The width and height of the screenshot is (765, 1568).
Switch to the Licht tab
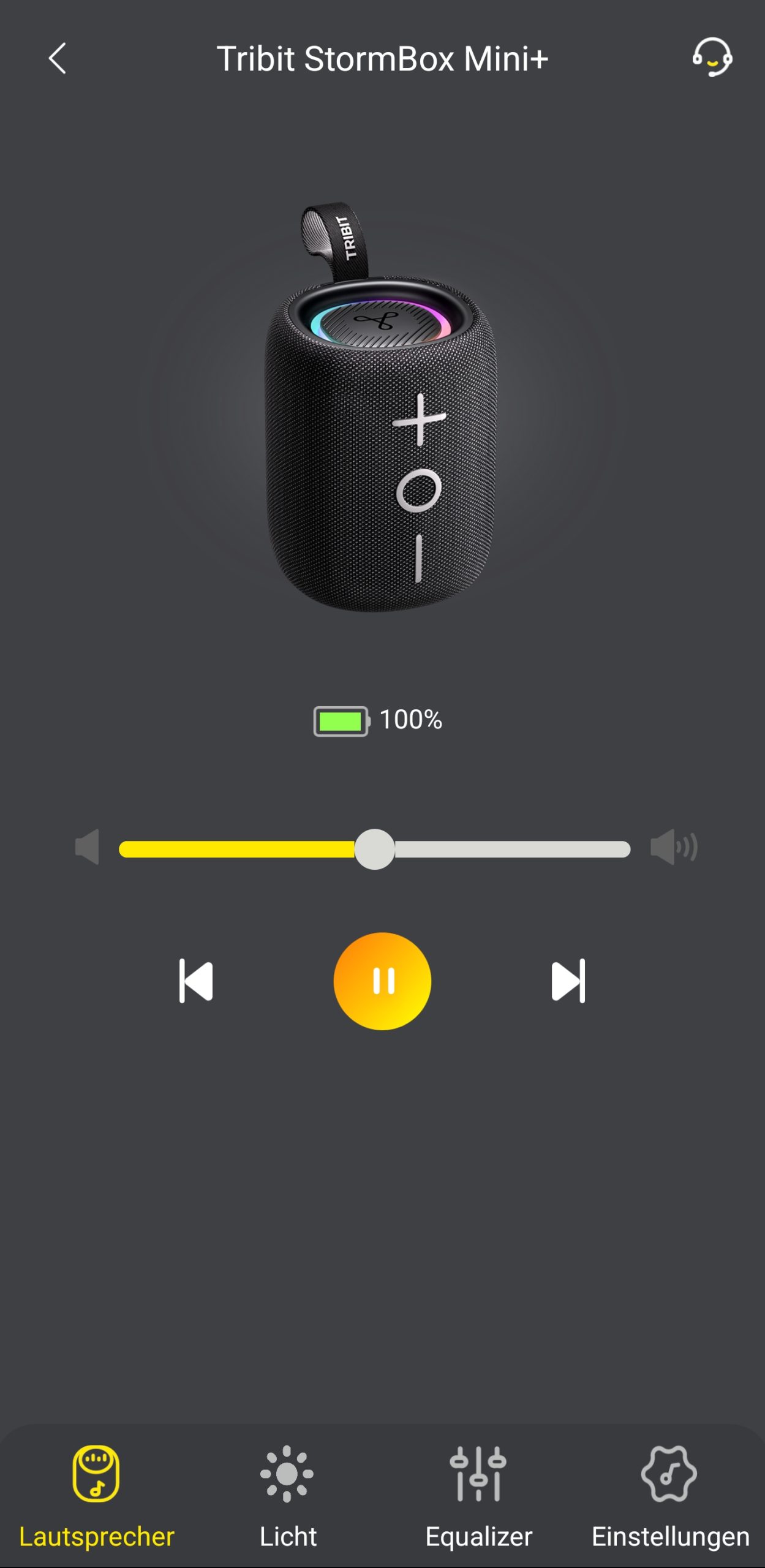point(287,1494)
